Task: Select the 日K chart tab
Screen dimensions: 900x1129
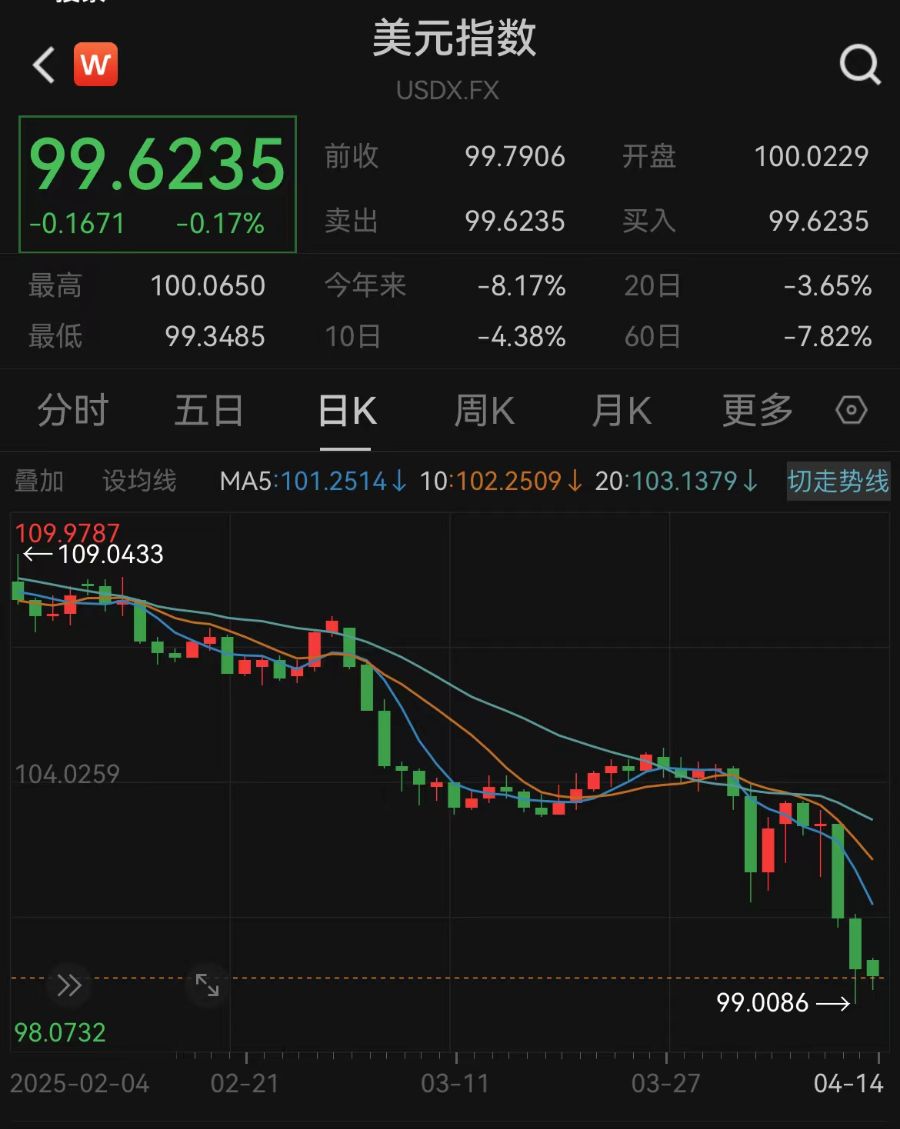Action: pyautogui.click(x=347, y=411)
